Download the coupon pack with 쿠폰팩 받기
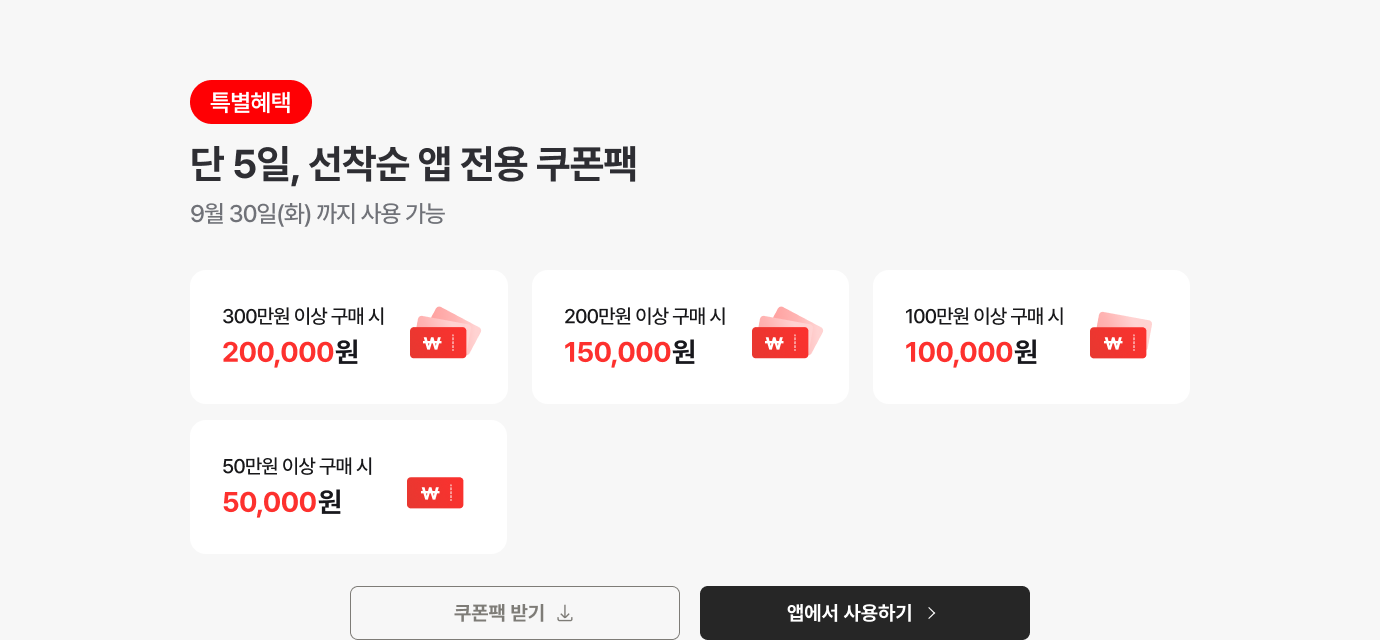This screenshot has height=640, width=1380. tap(514, 613)
